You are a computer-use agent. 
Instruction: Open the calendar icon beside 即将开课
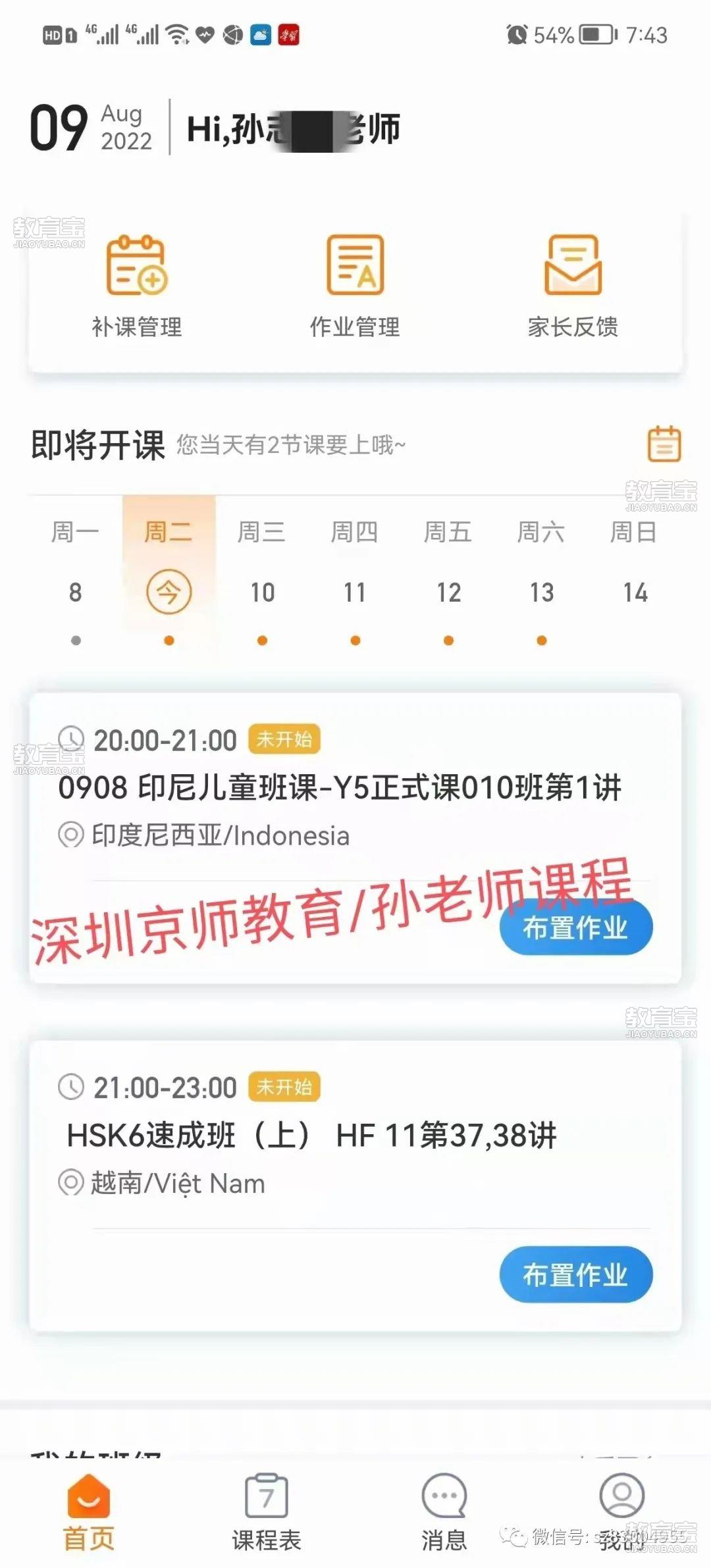664,444
